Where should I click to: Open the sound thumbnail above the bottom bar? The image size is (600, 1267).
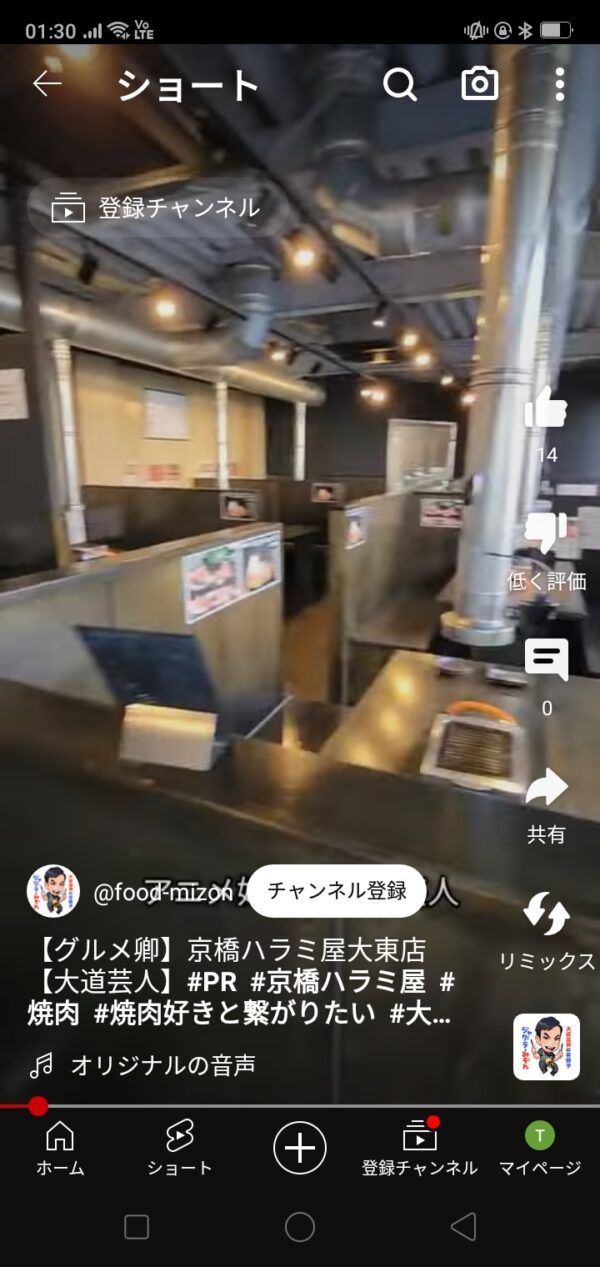point(546,1047)
